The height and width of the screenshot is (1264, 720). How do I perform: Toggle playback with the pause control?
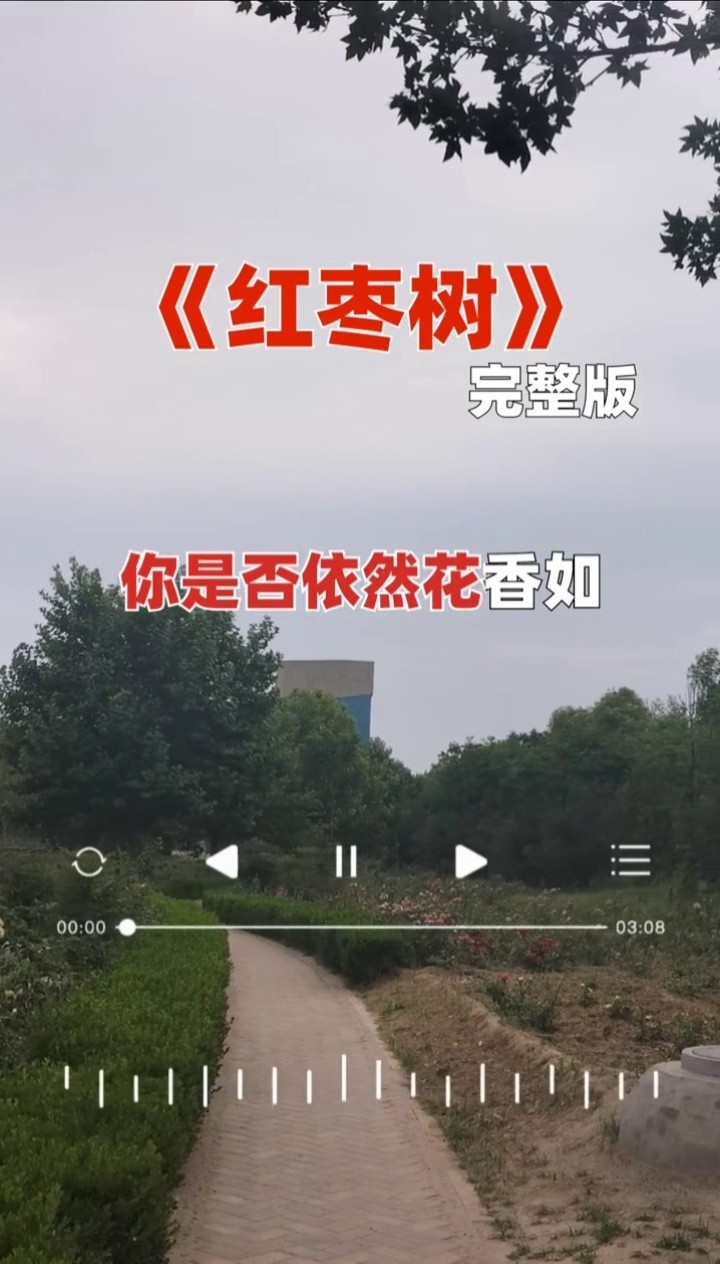coord(345,862)
